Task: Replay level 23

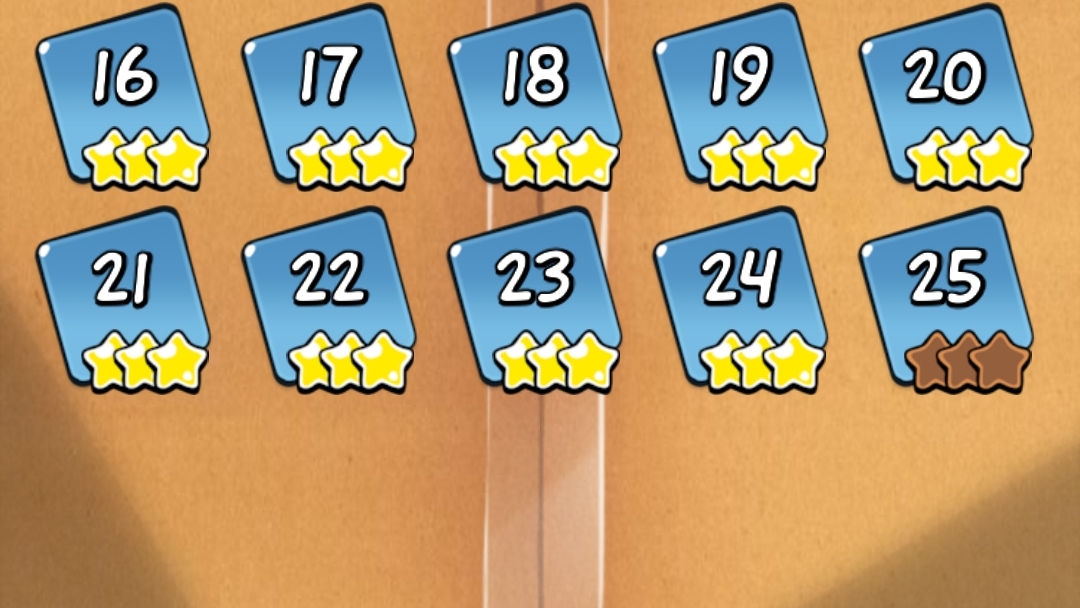Action: (535, 298)
